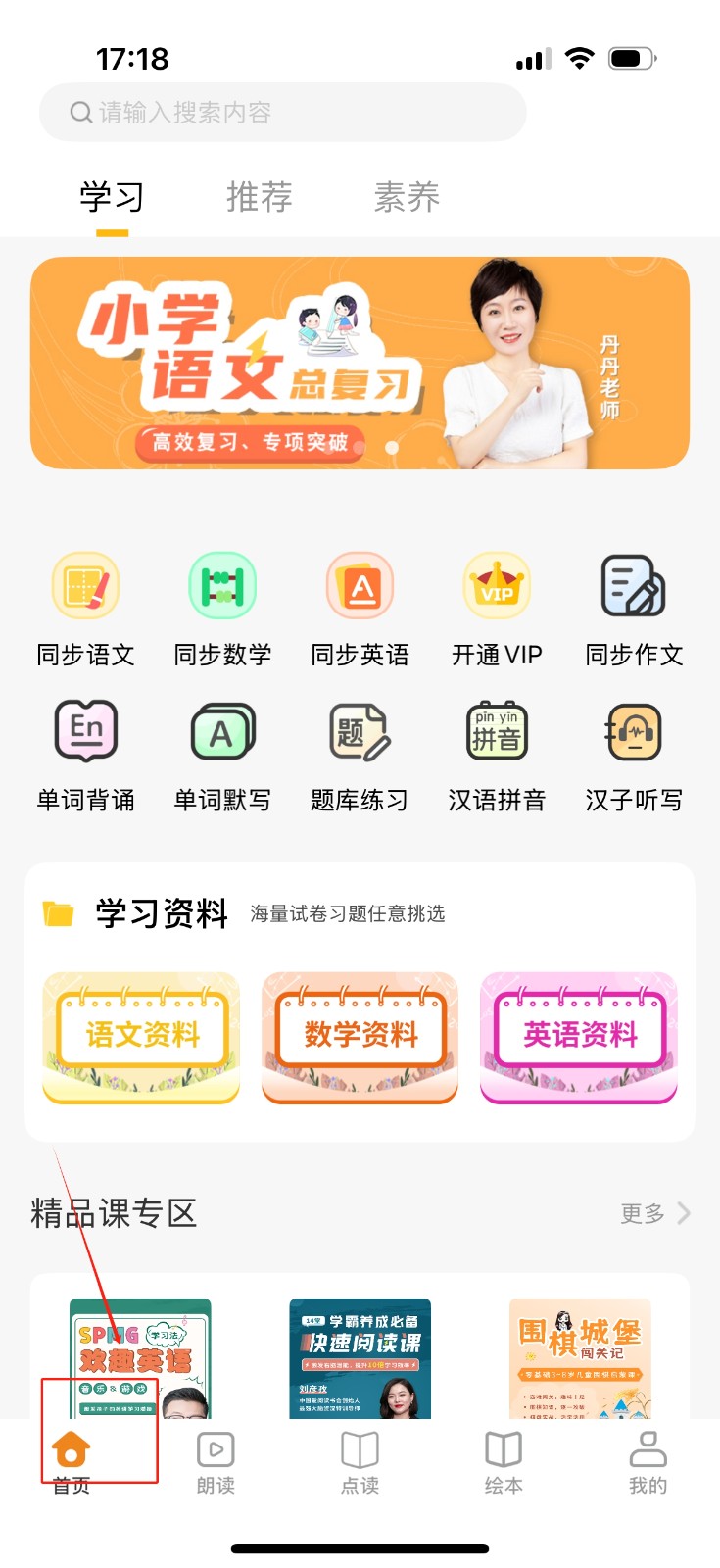Screen dimensions: 720x1568
Task: Open 汉语拼音
Action: click(x=497, y=755)
